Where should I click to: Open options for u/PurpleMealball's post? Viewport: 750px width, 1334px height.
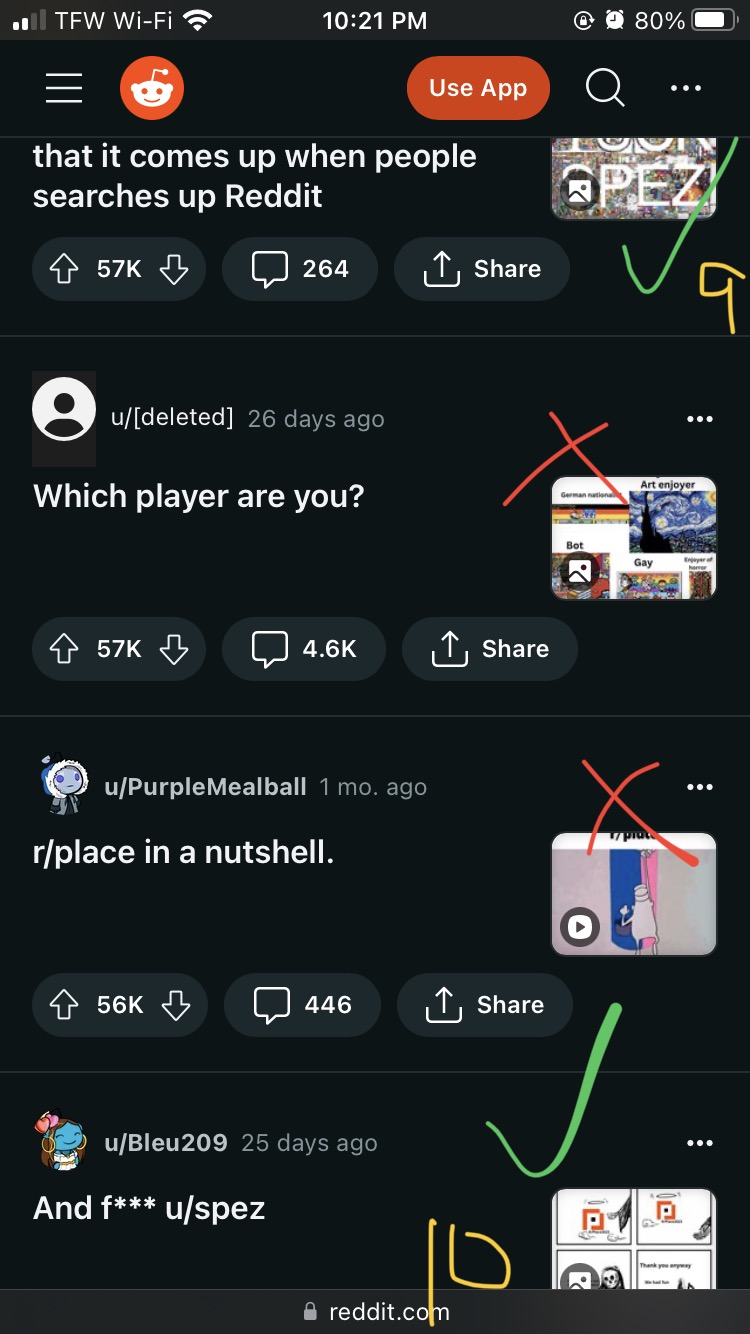700,787
